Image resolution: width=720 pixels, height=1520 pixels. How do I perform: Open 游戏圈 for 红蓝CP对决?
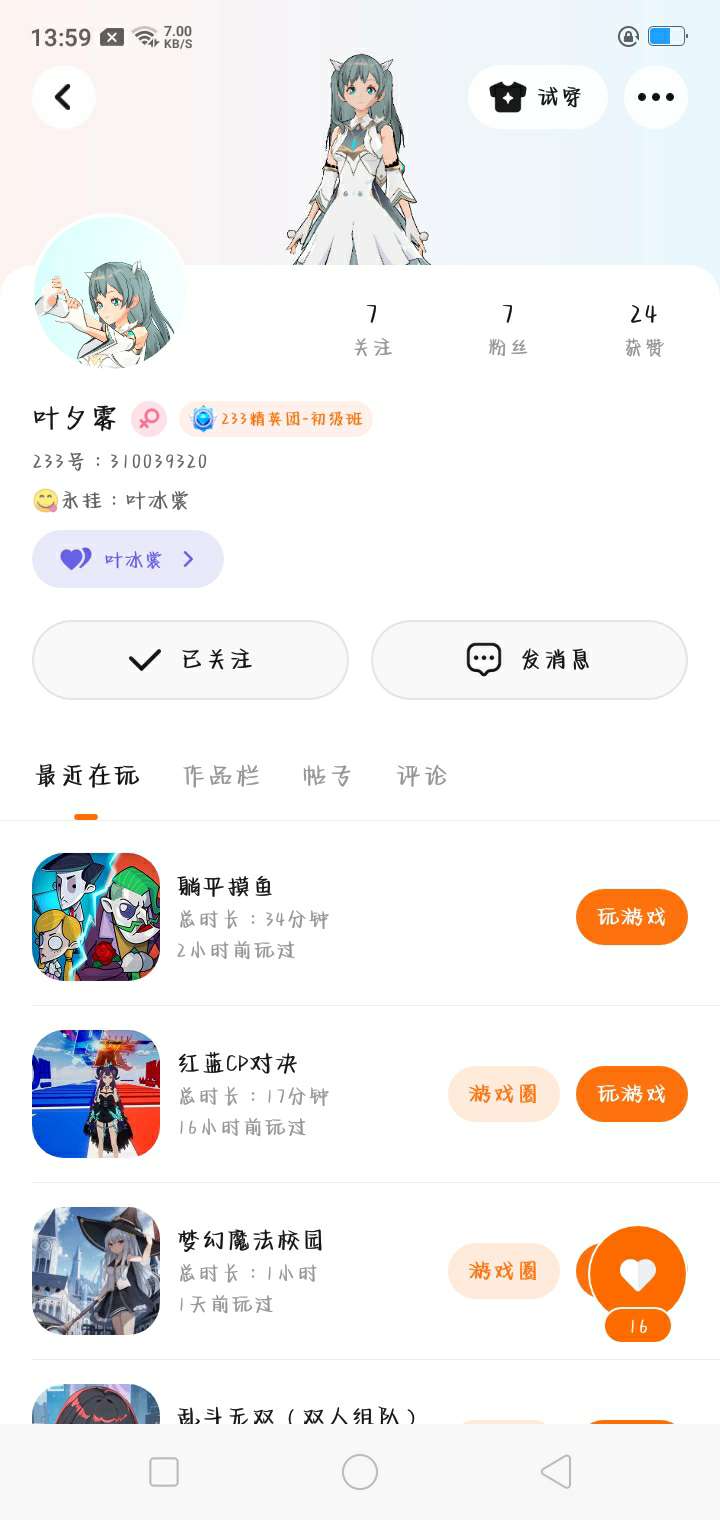(x=503, y=1094)
